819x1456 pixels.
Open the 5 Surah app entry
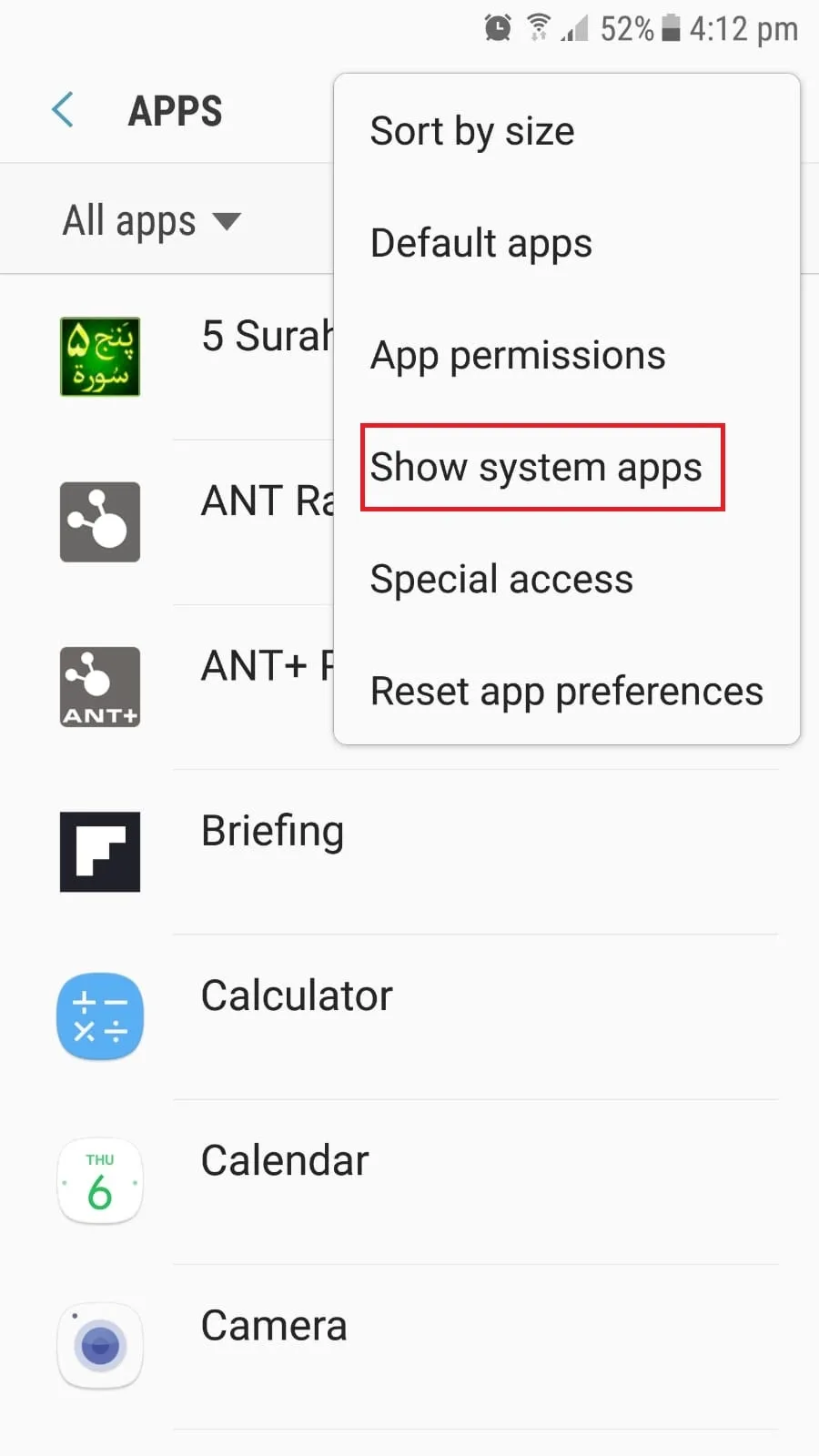pyautogui.click(x=167, y=357)
